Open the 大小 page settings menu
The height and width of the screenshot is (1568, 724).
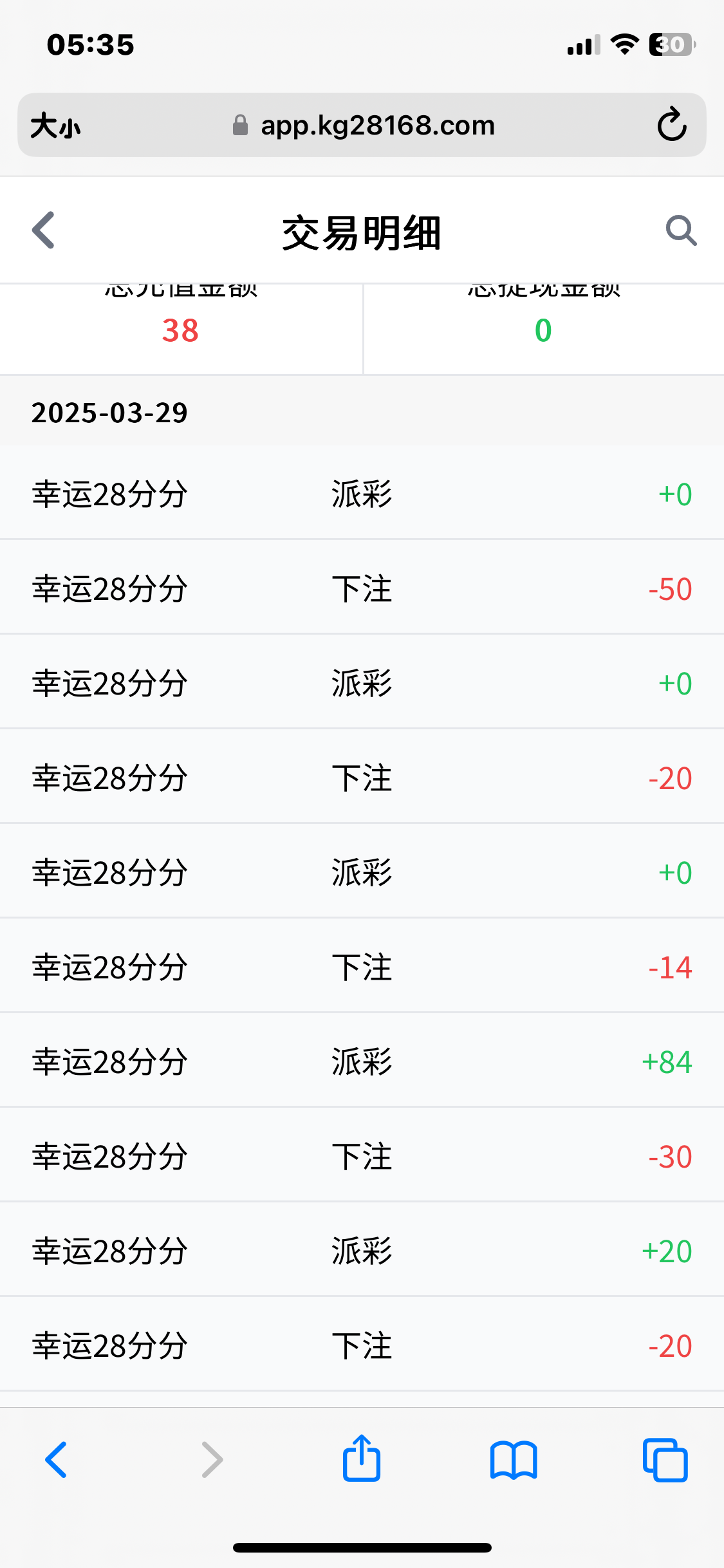(x=55, y=126)
